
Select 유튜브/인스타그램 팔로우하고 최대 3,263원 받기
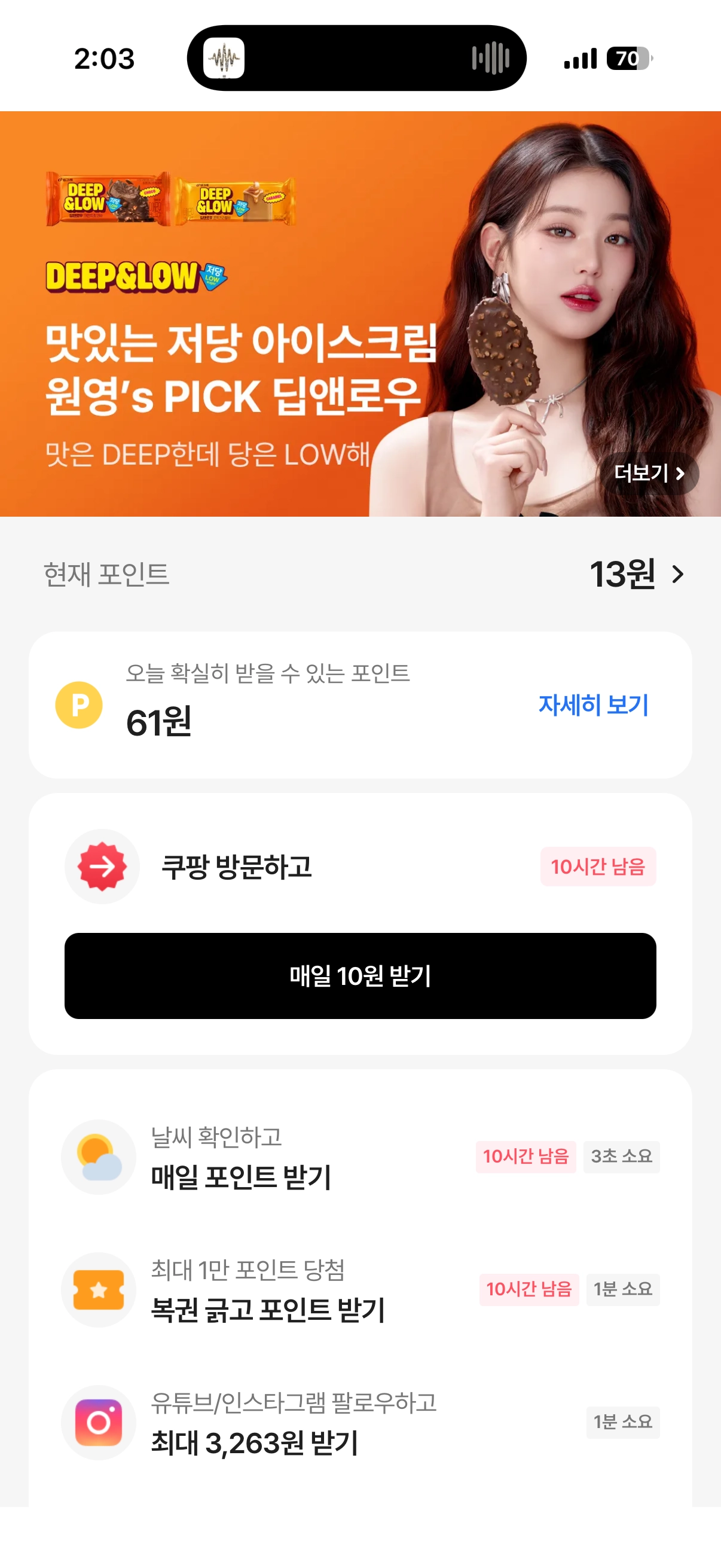(x=360, y=1422)
